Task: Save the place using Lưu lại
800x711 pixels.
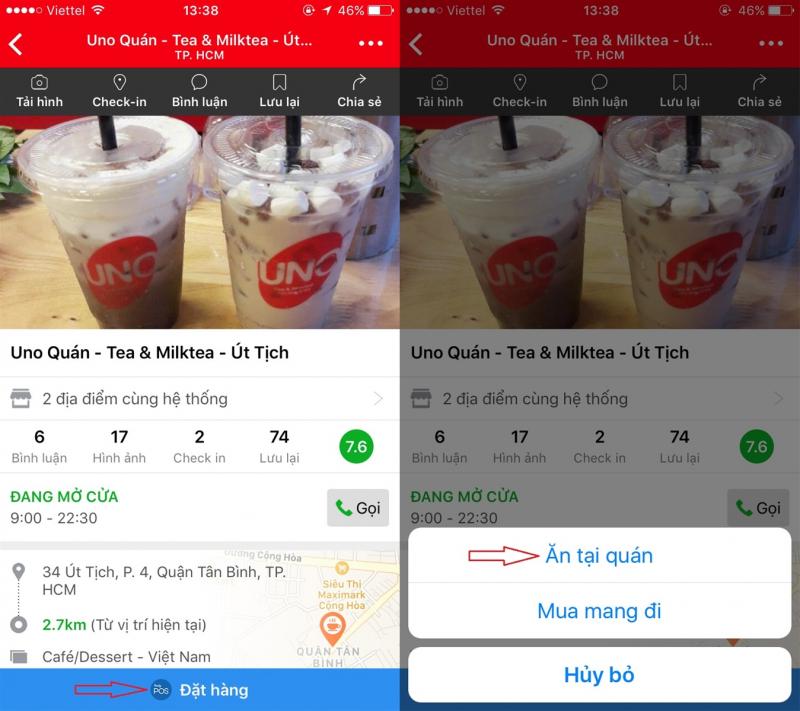Action: pyautogui.click(x=279, y=91)
